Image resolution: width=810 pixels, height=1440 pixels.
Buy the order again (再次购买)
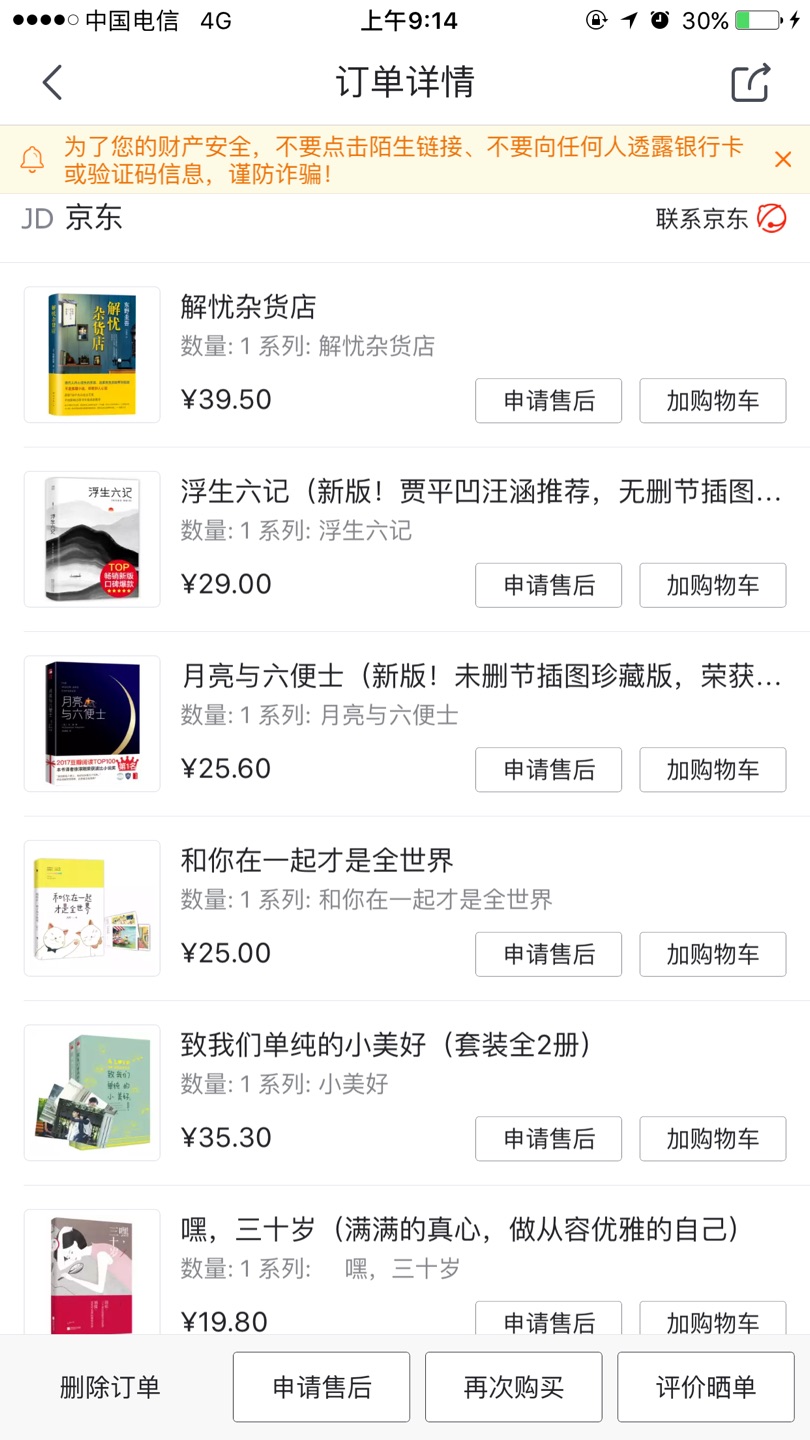(x=513, y=1387)
